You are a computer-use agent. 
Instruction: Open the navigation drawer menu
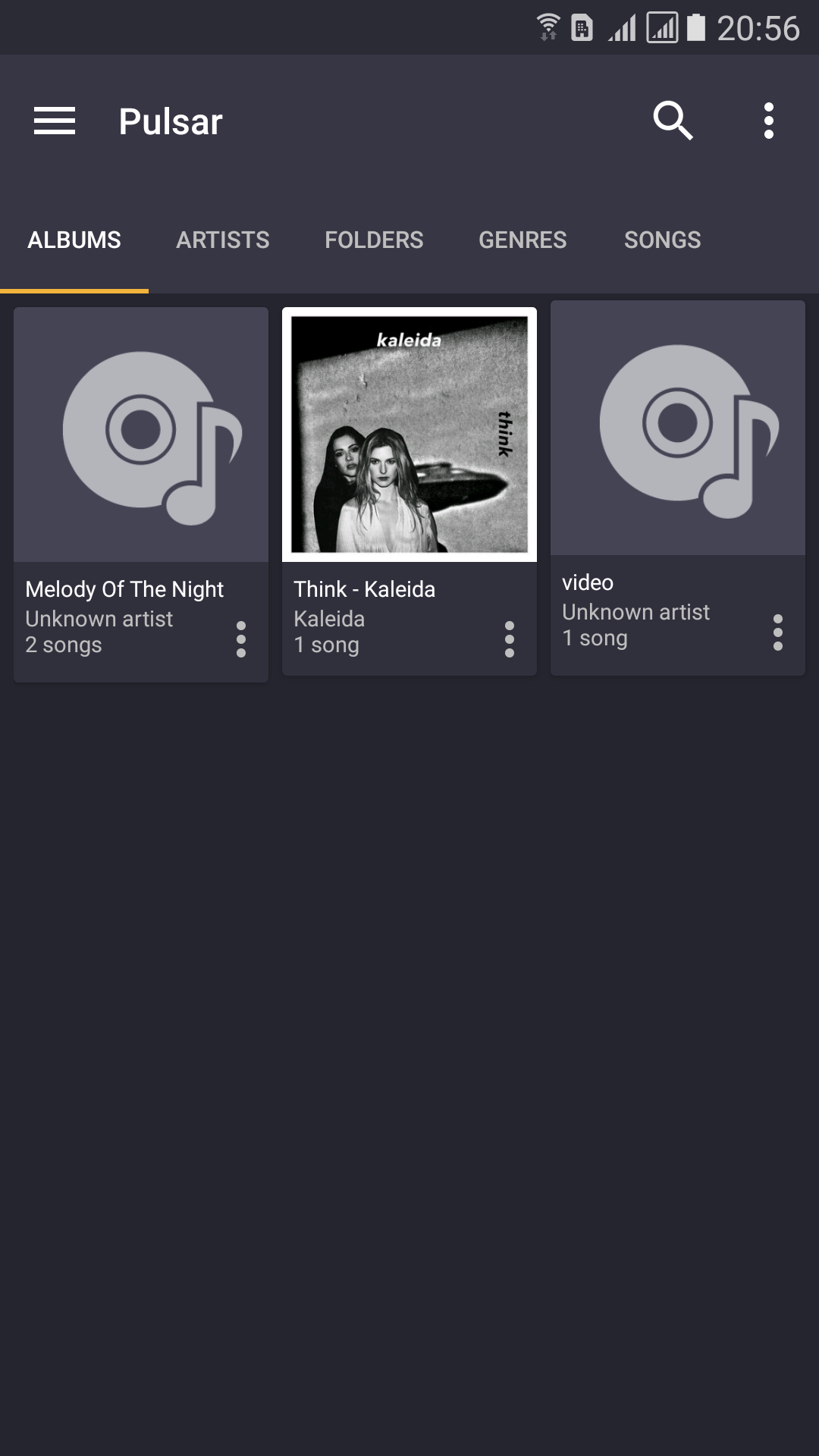click(x=55, y=121)
